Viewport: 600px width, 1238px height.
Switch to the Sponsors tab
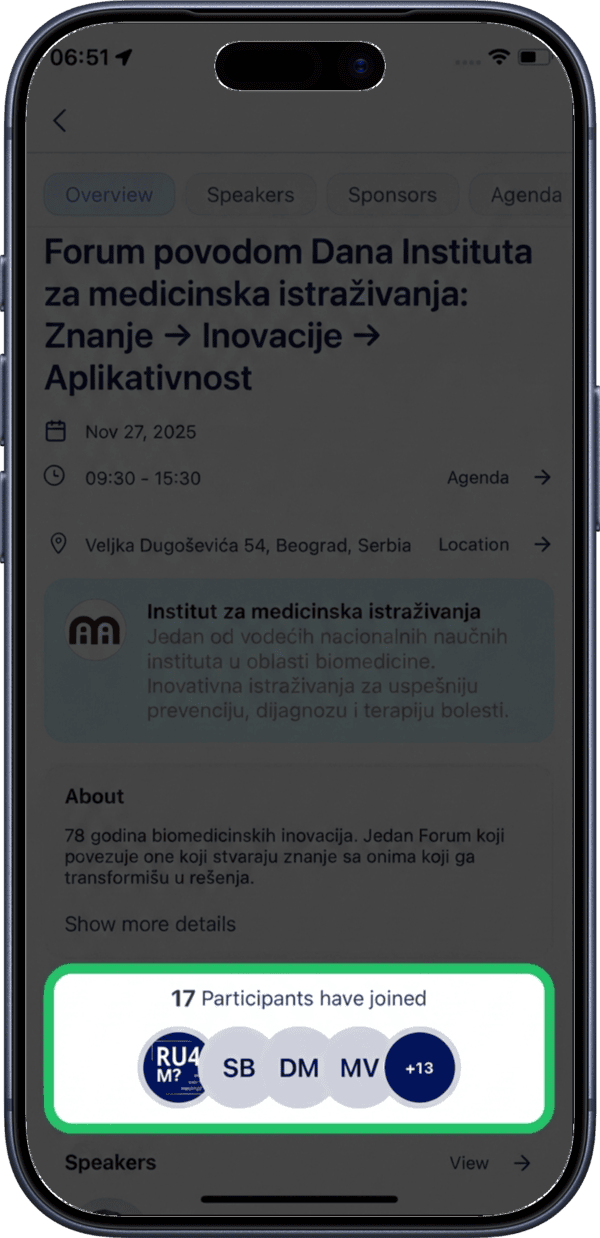point(392,195)
